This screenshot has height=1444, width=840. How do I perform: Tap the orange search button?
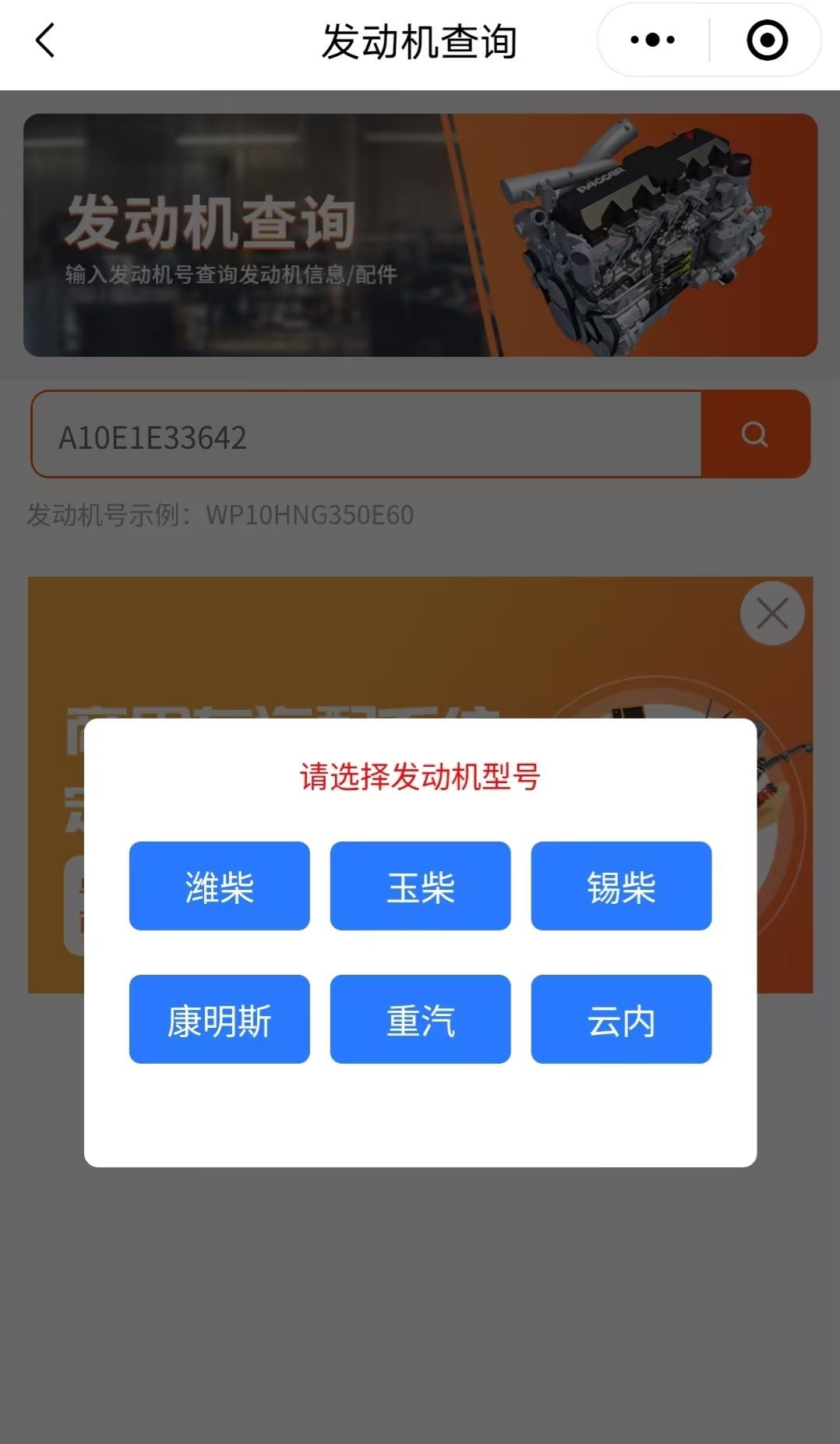pyautogui.click(x=754, y=435)
